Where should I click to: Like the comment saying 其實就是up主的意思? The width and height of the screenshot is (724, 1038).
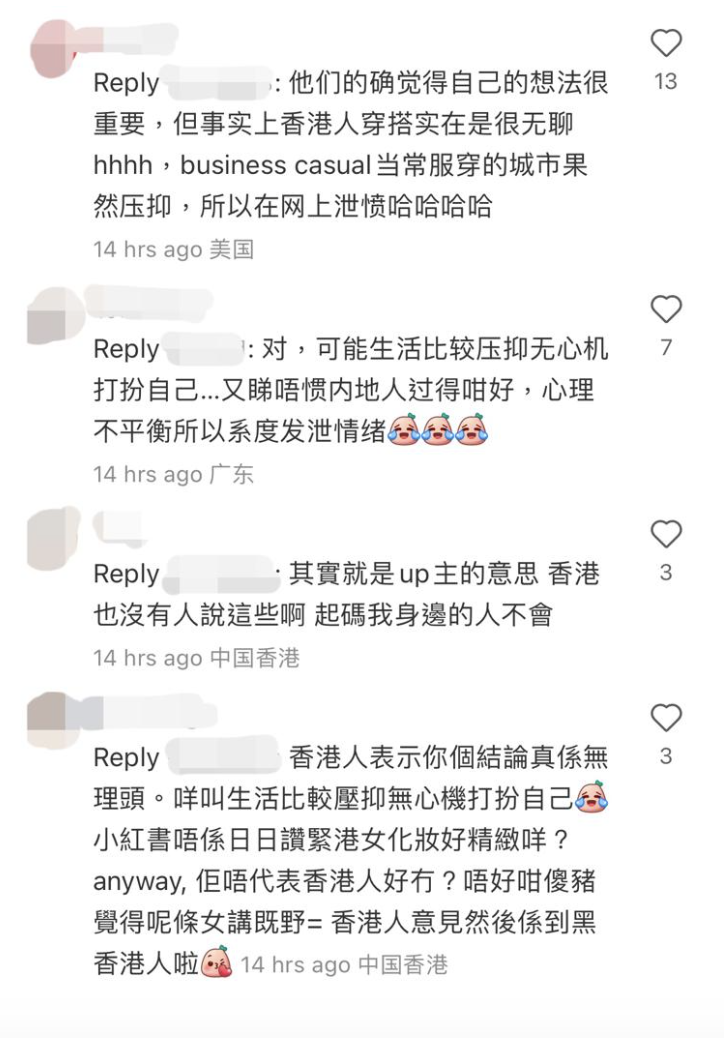coord(666,534)
